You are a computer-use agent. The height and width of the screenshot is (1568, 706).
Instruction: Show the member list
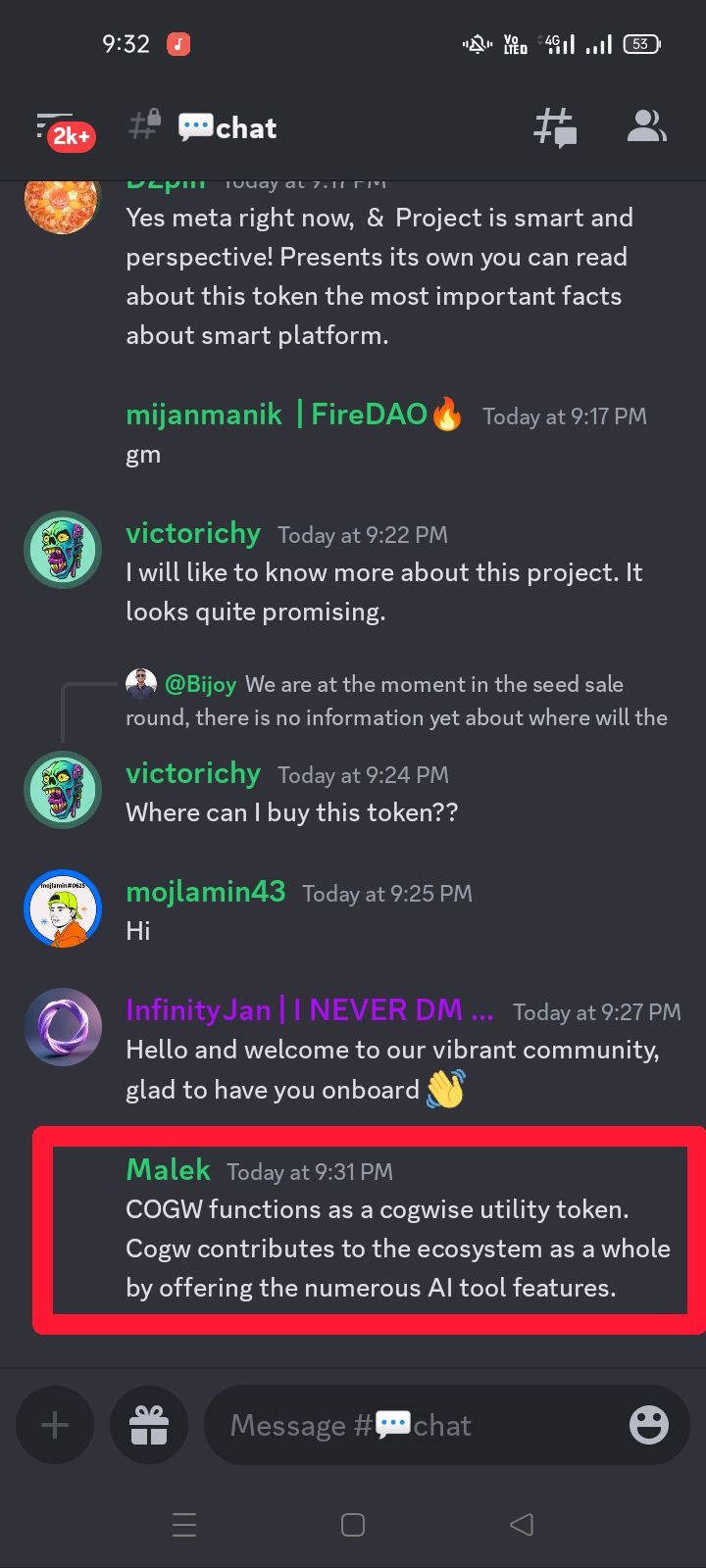[x=646, y=126]
